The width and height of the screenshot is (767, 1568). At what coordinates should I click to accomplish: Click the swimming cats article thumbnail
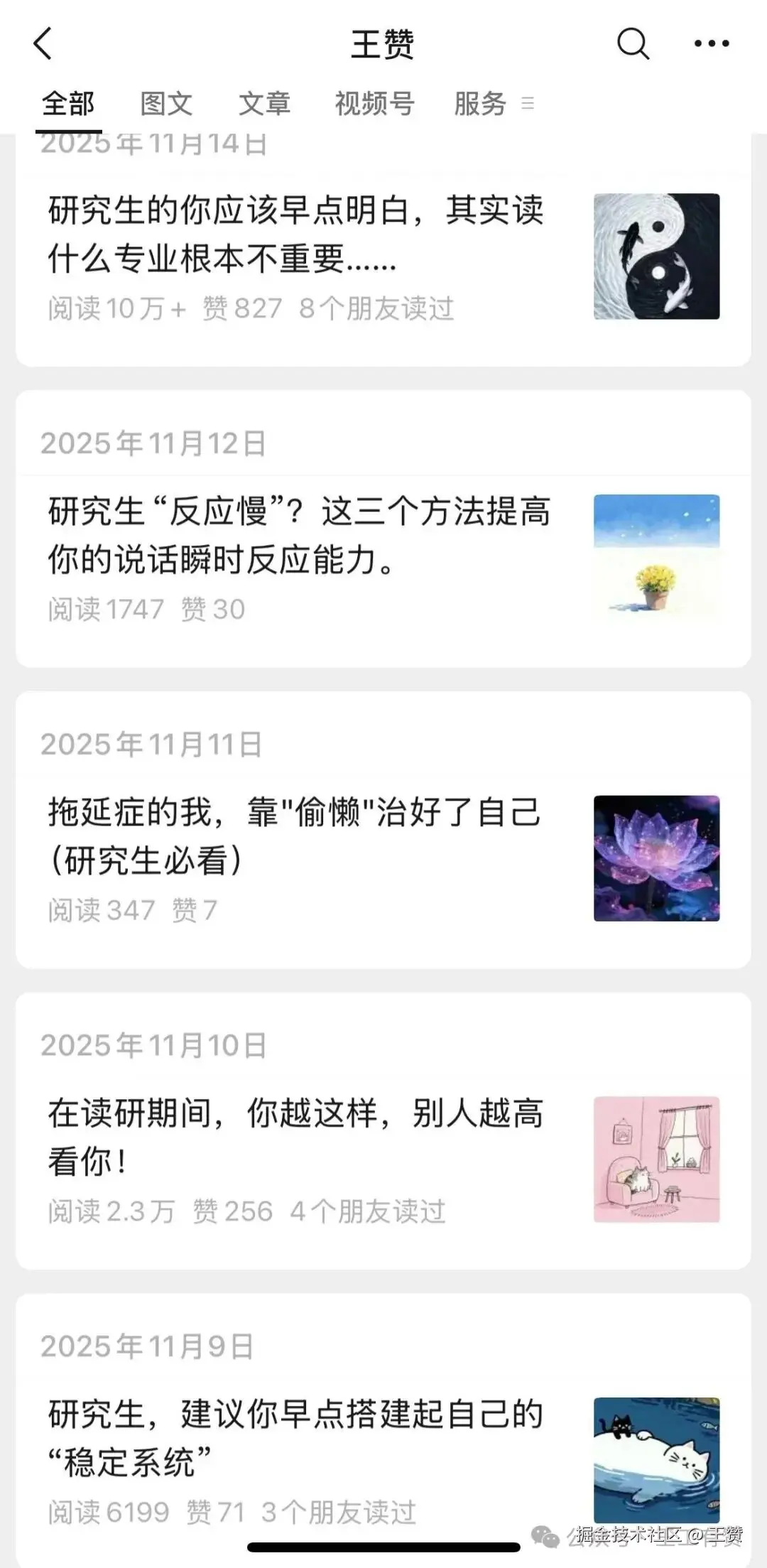click(x=656, y=1456)
